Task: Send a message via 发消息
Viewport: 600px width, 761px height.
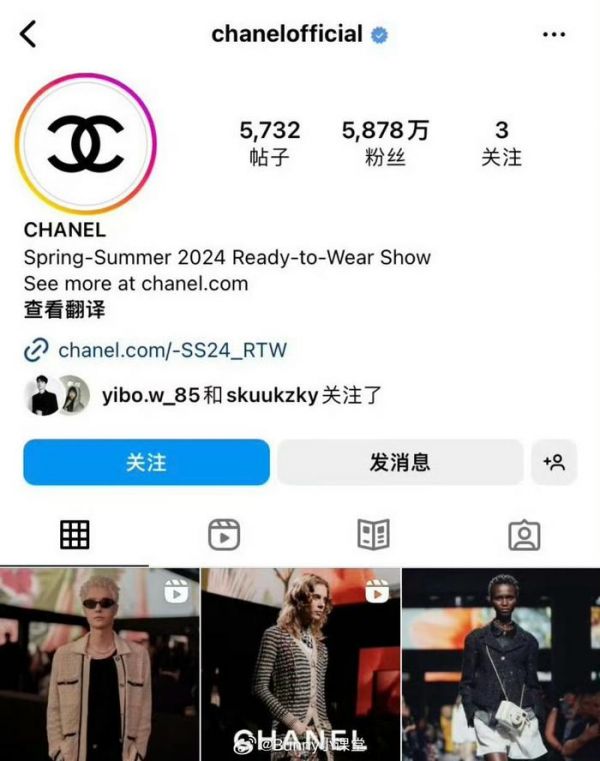Action: point(400,462)
